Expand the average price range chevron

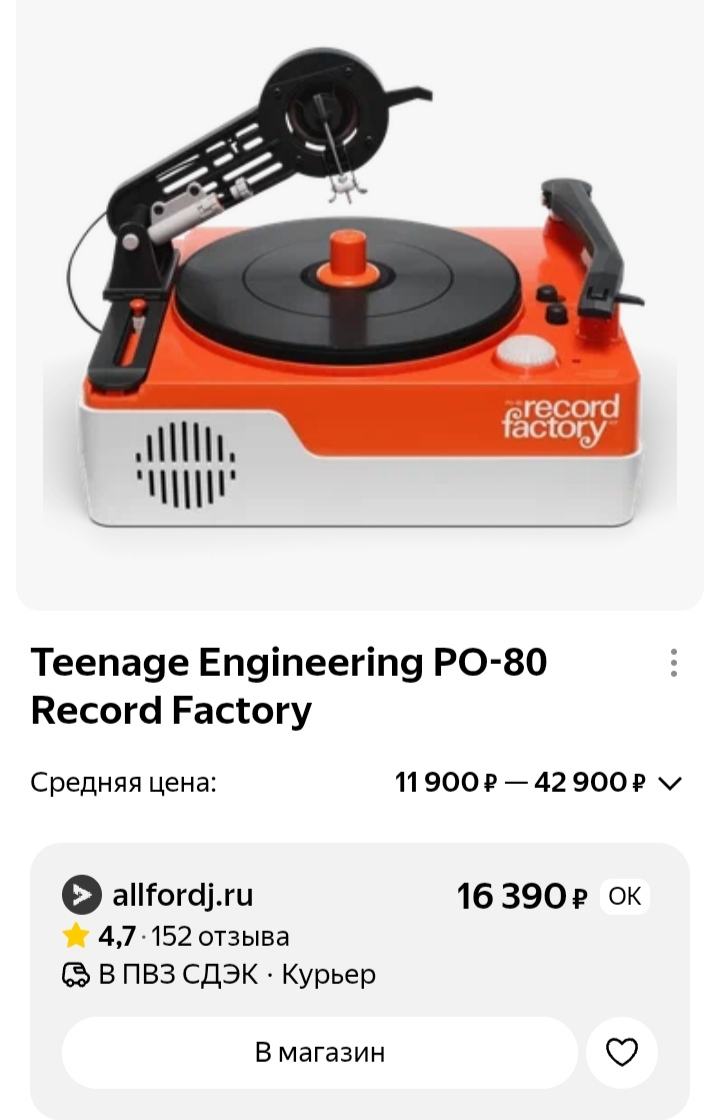point(670,783)
